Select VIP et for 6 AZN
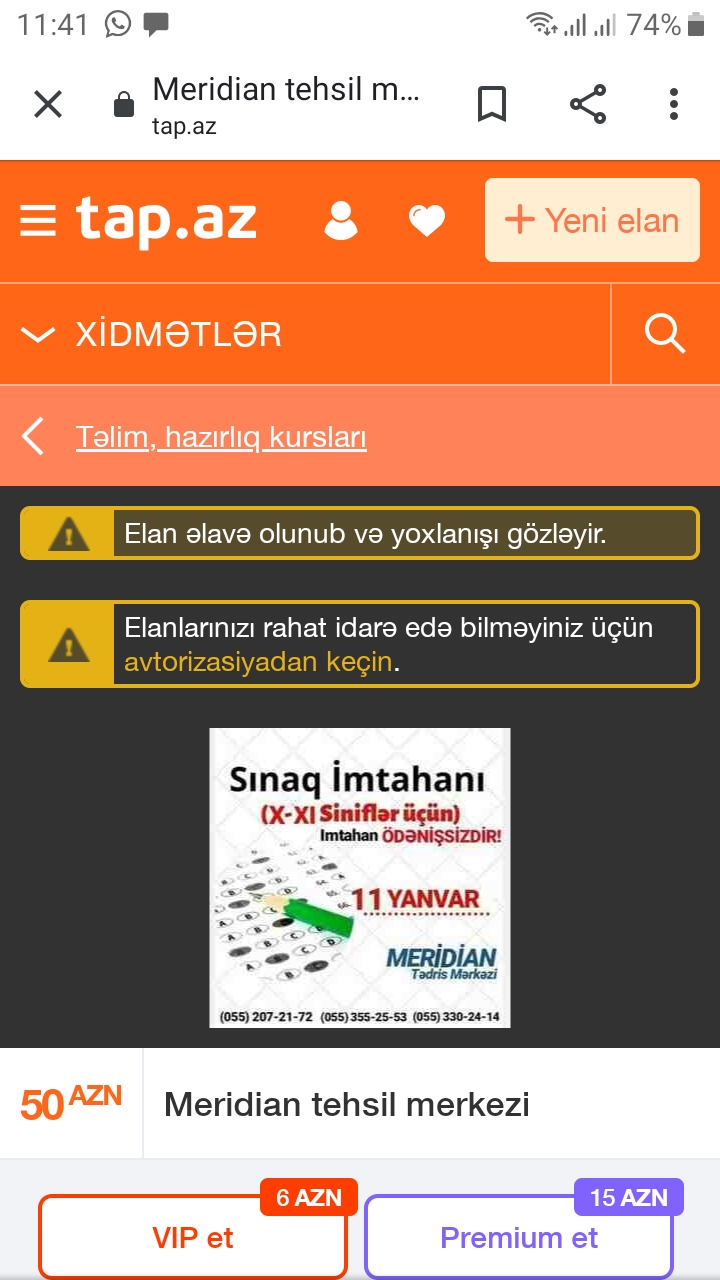The height and width of the screenshot is (1280, 720). pos(193,1237)
